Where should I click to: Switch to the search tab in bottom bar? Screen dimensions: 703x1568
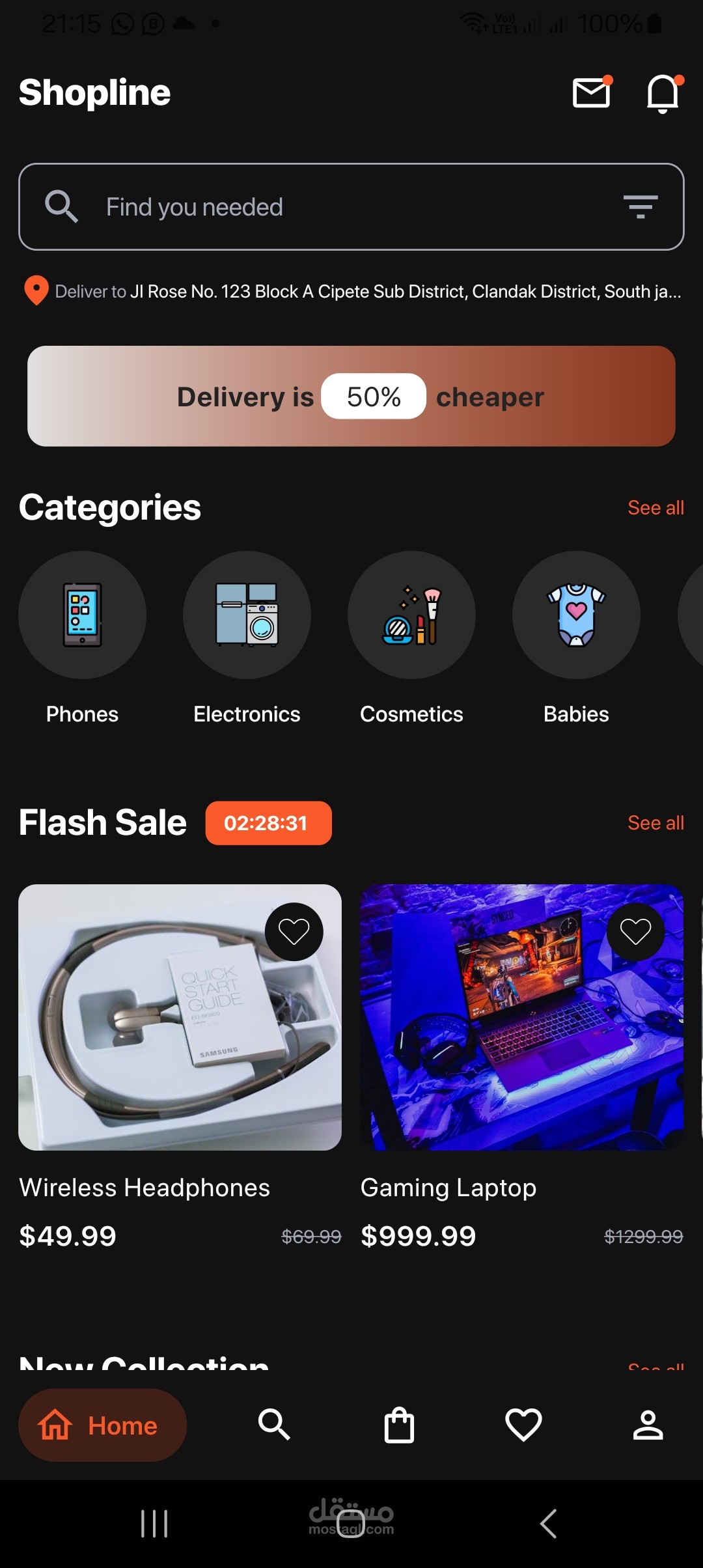[274, 1425]
